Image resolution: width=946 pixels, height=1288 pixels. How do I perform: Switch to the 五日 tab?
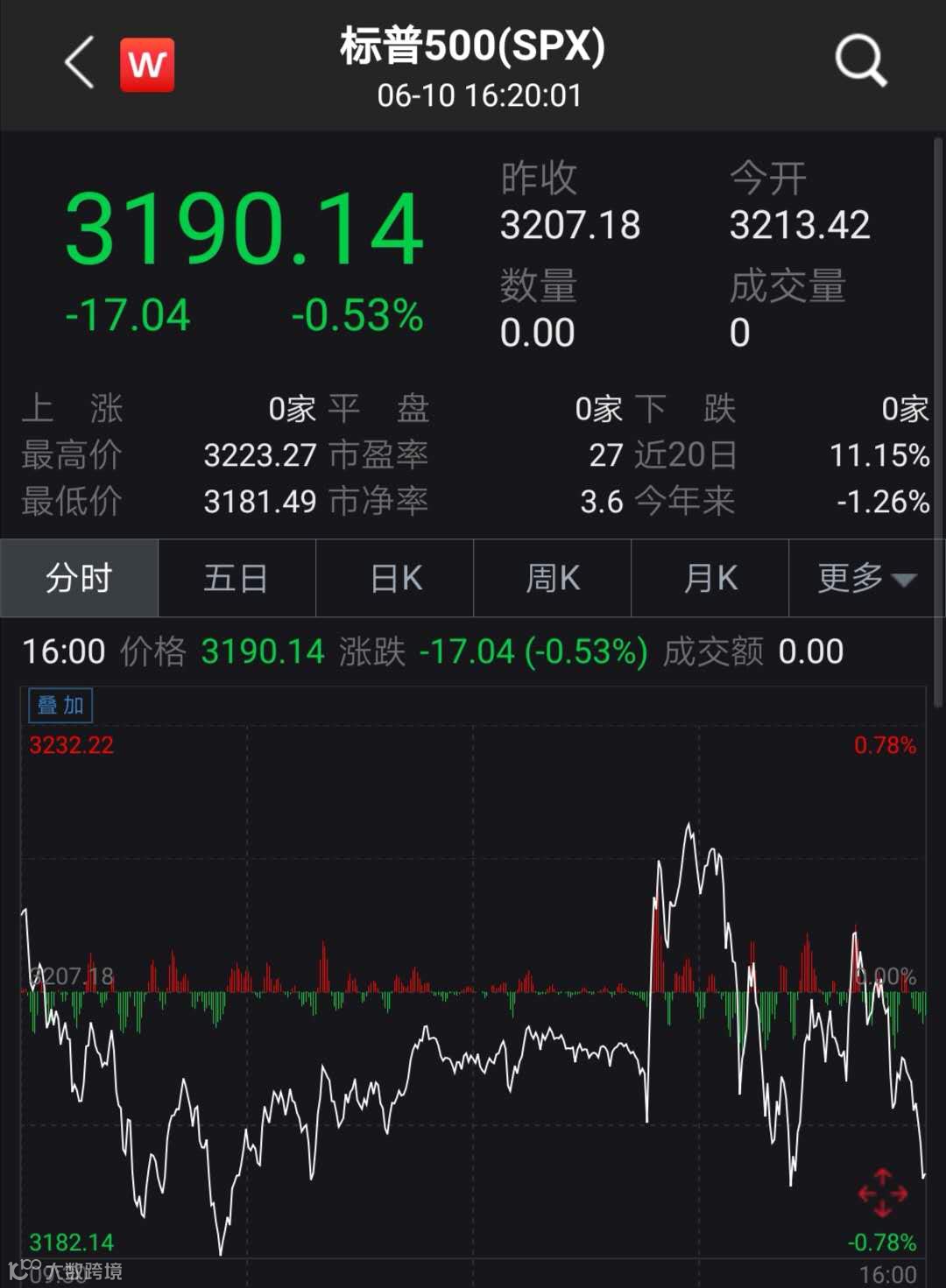click(x=236, y=579)
